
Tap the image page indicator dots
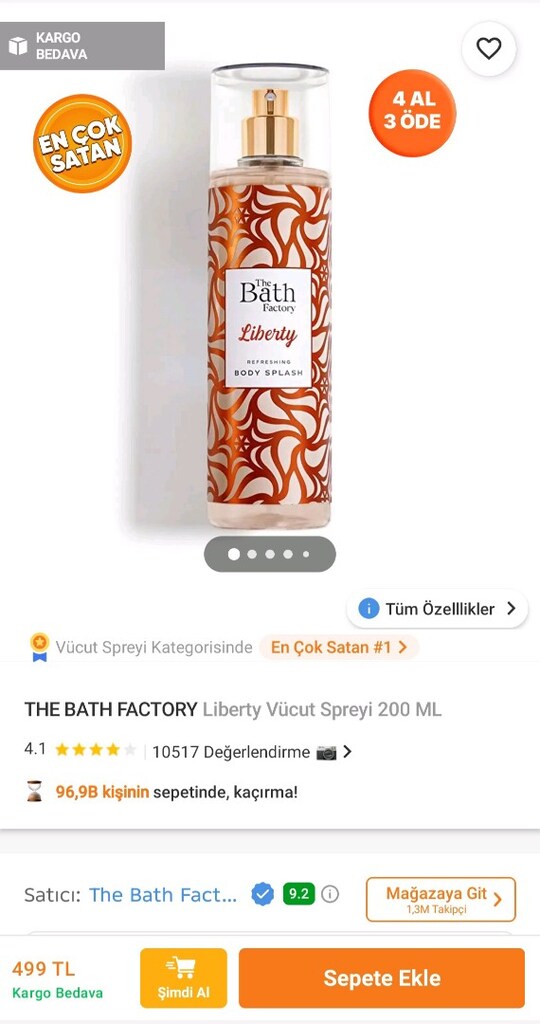[270, 554]
